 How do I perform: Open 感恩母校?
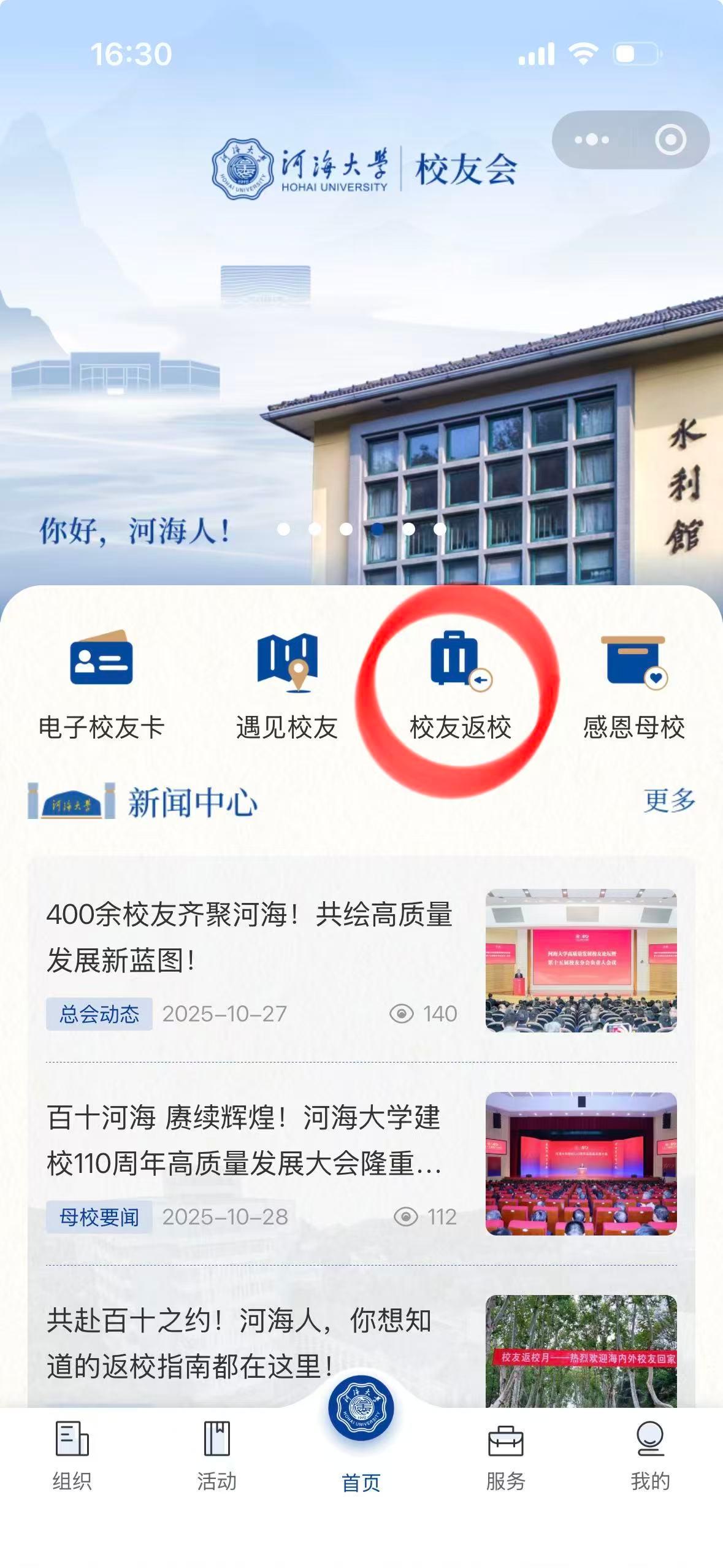coord(633,684)
